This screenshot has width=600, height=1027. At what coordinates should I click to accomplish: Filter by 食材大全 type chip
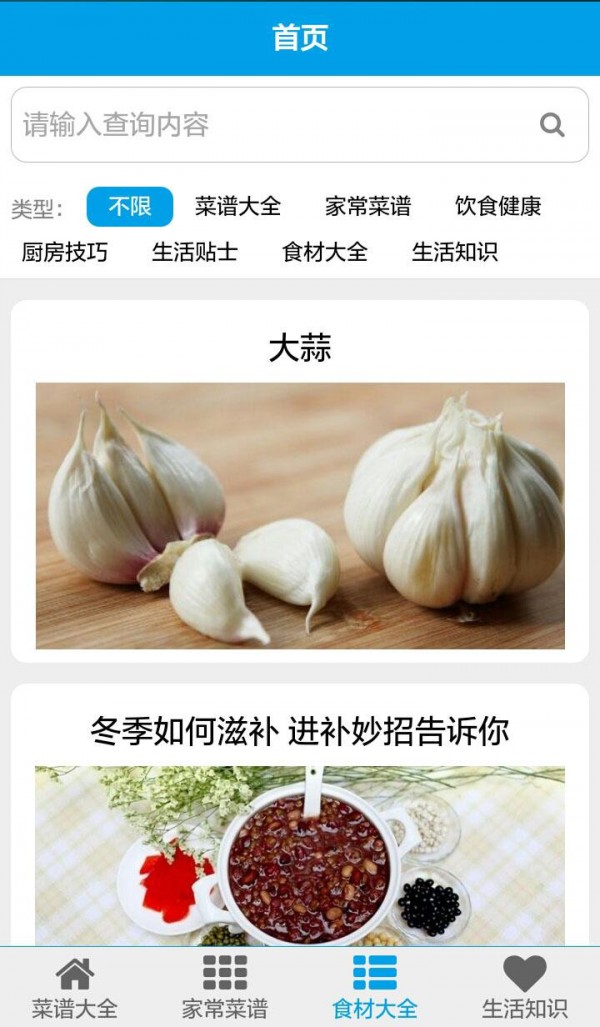(325, 252)
